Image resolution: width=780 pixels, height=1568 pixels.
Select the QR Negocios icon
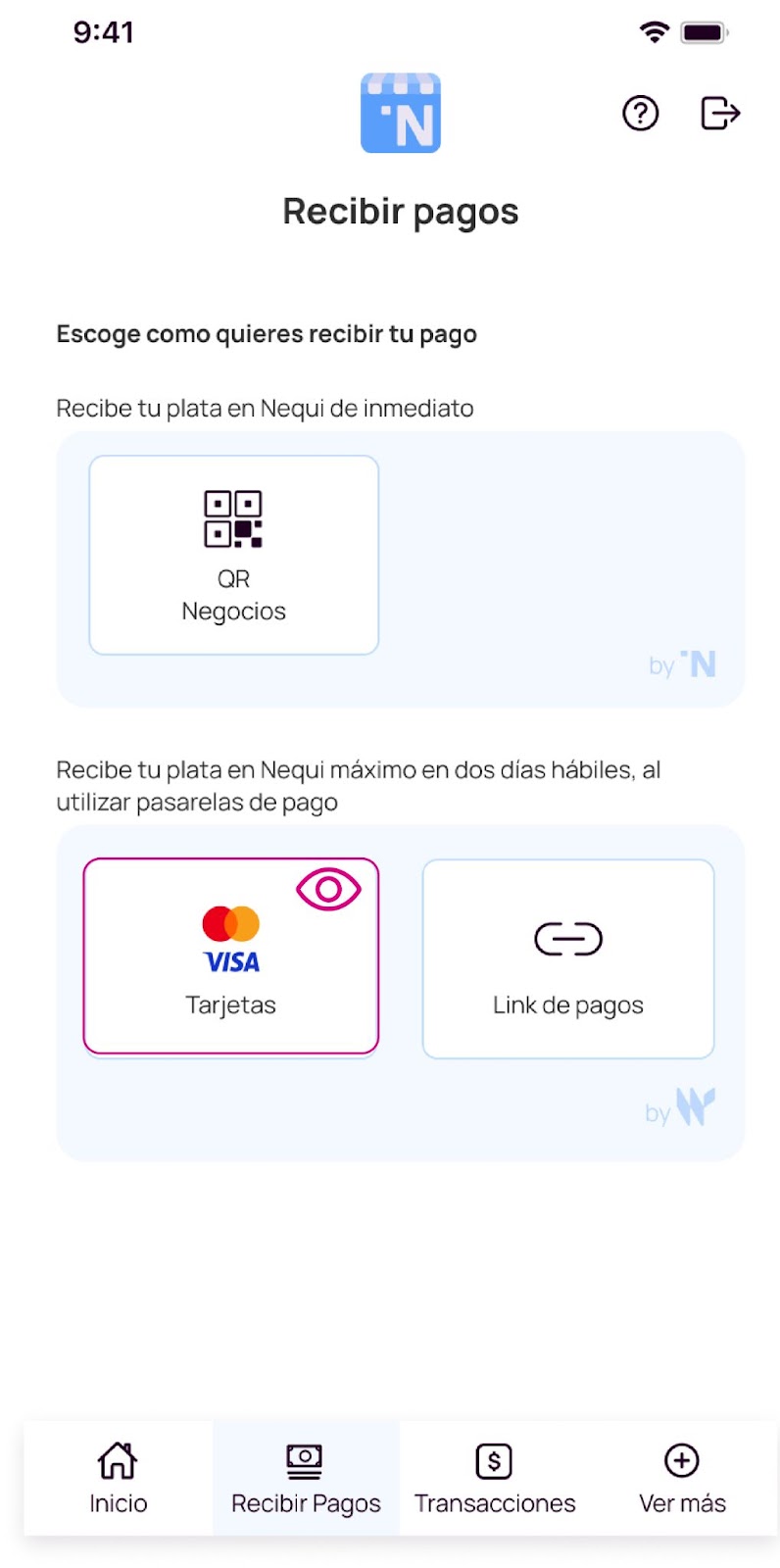(x=233, y=519)
